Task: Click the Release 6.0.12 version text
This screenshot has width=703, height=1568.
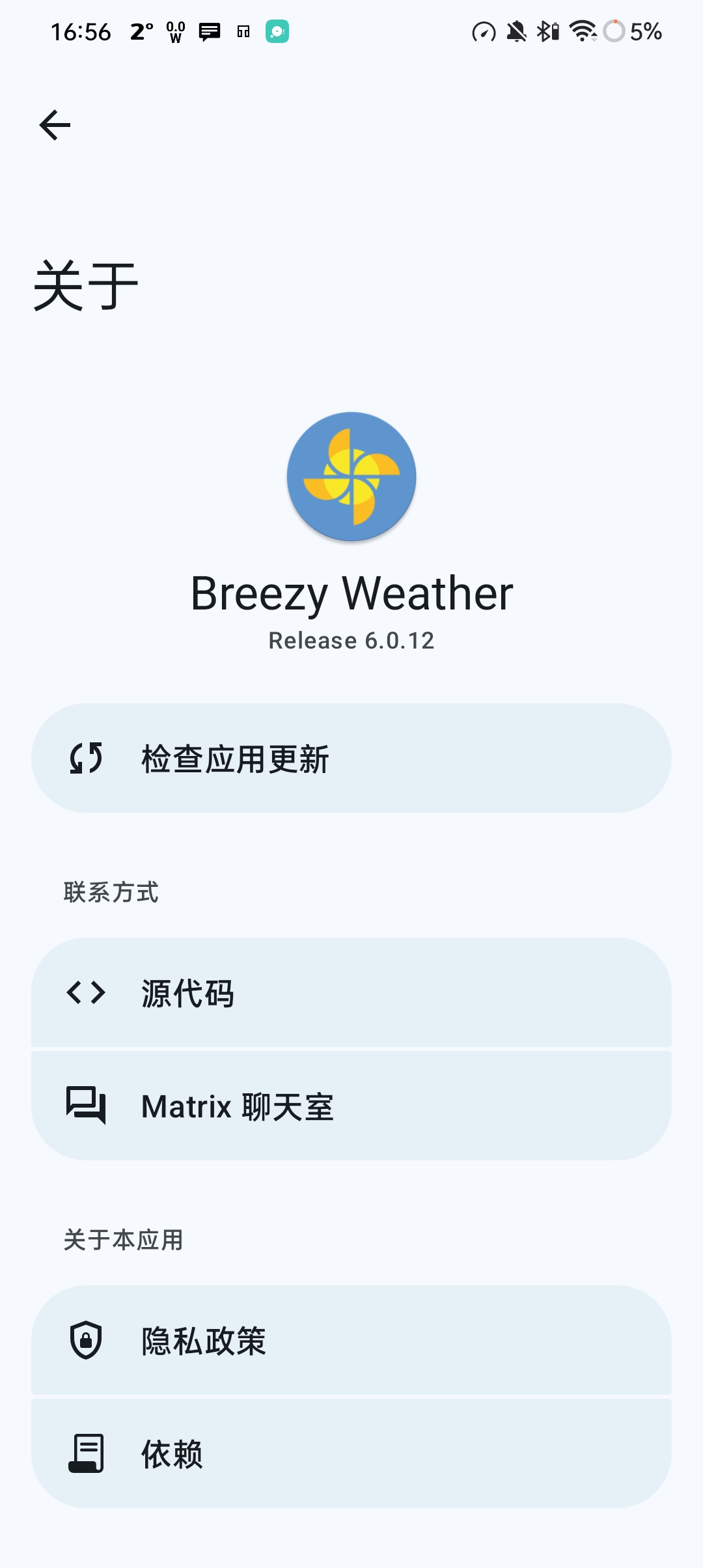Action: pos(351,640)
